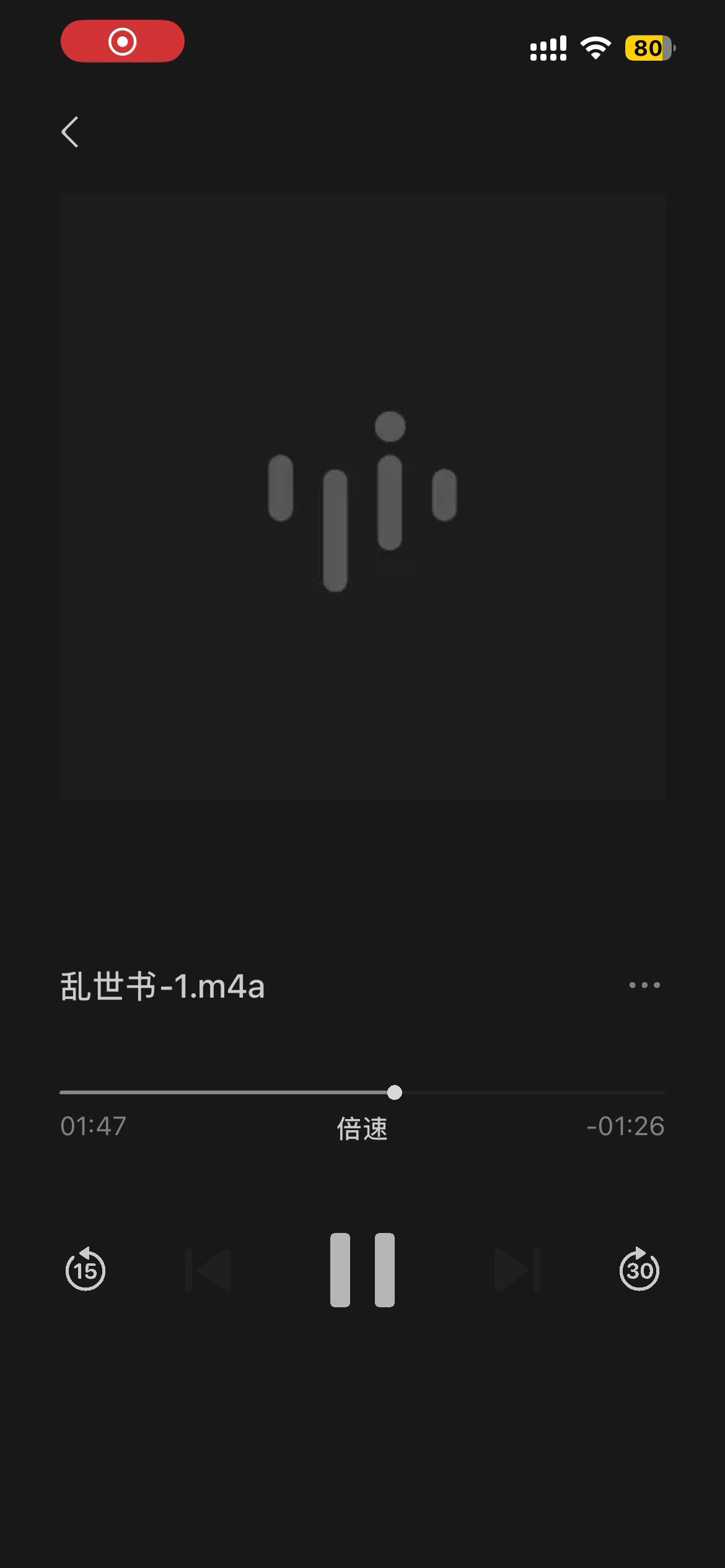Rewind 15 seconds

86,1270
